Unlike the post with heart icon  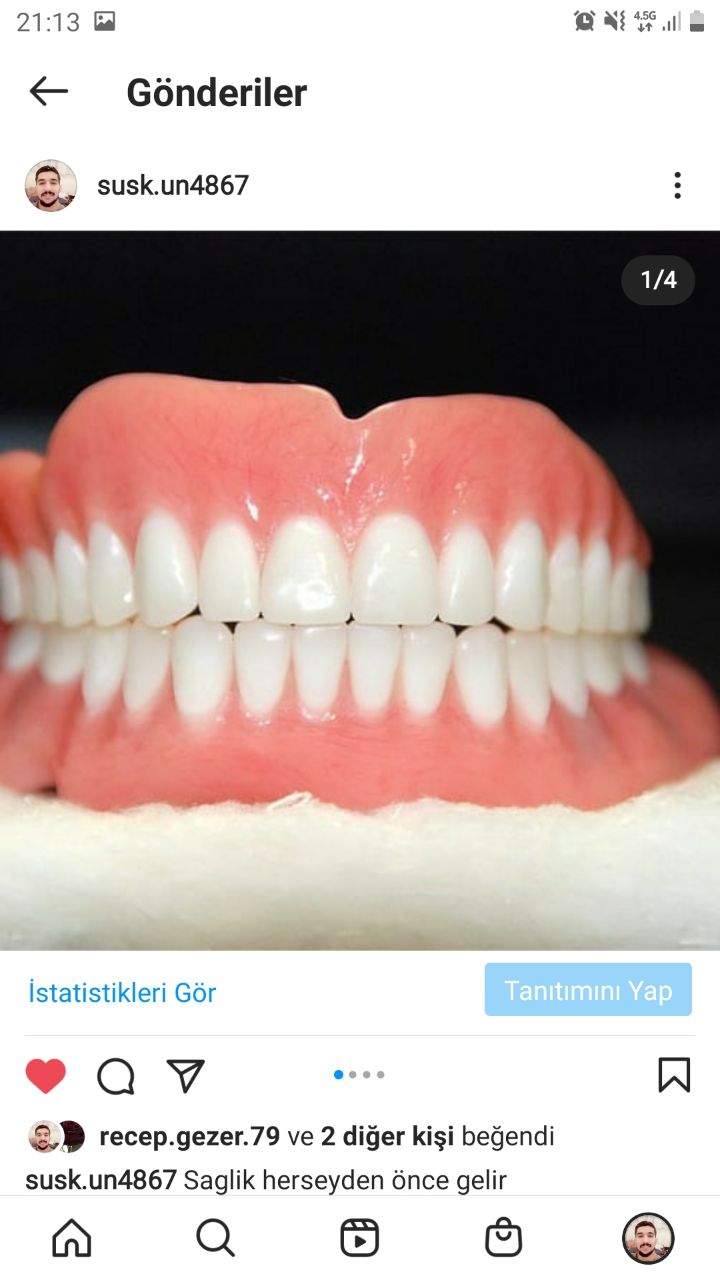click(46, 1076)
